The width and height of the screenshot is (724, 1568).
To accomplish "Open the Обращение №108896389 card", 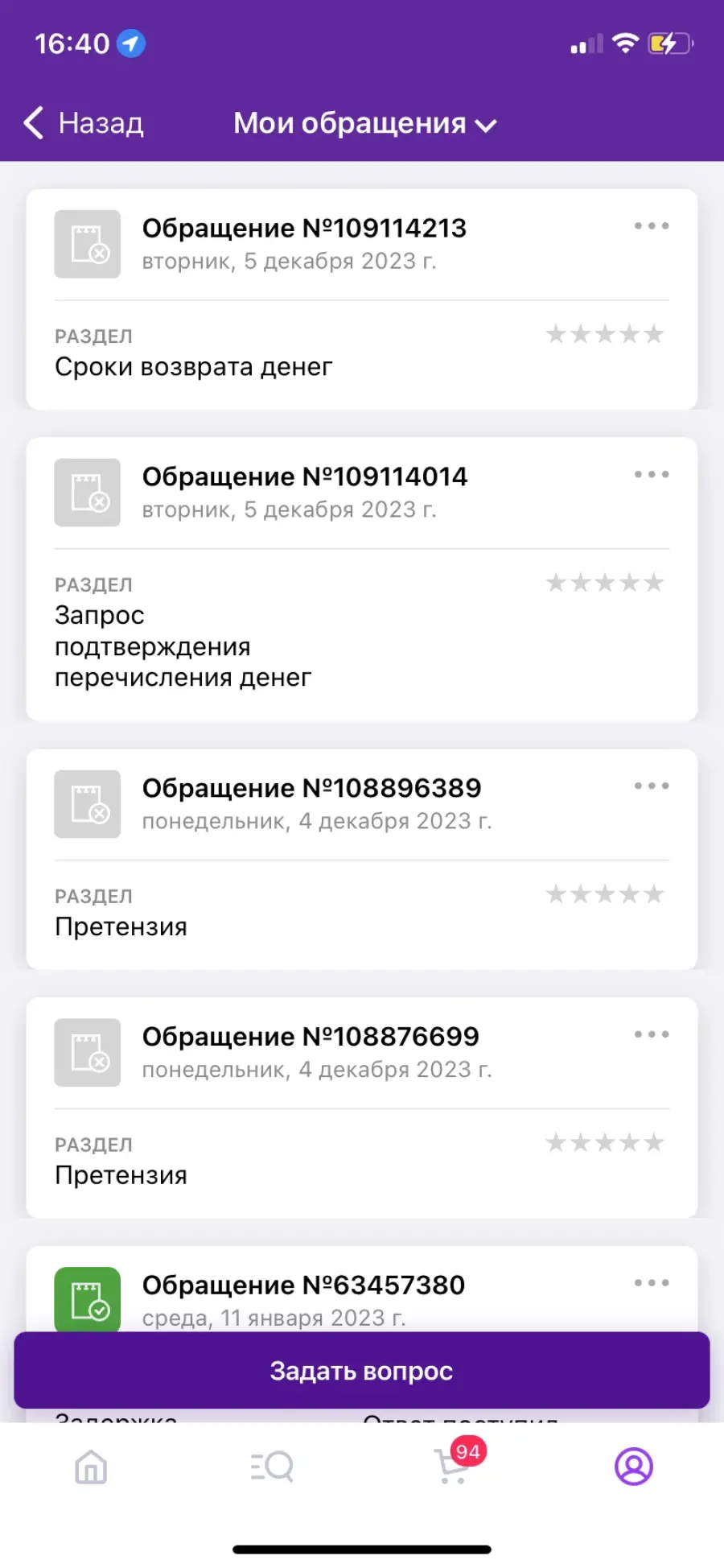I will coord(362,860).
